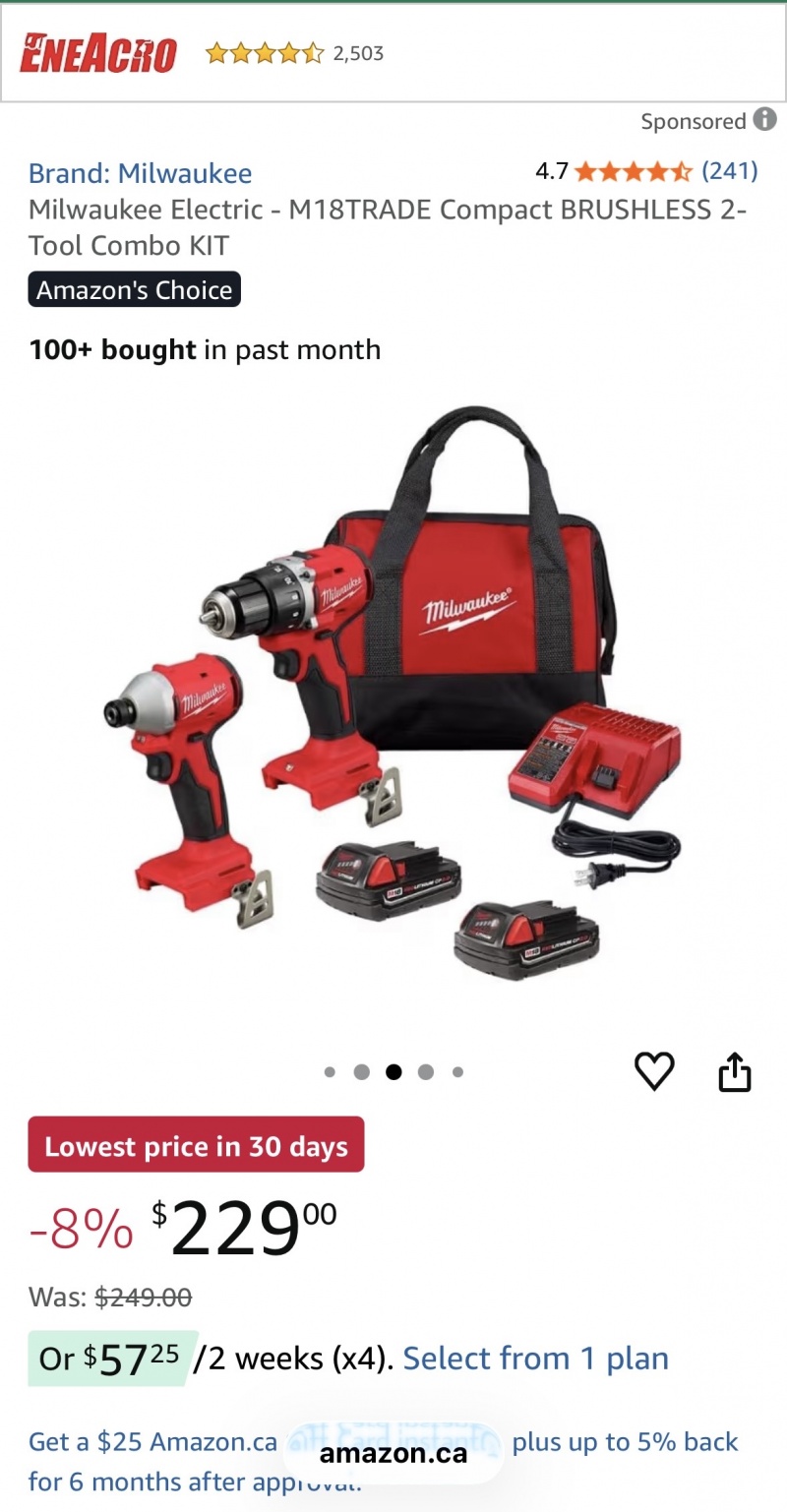Tap Select from 1 plan link
The width and height of the screenshot is (787, 1512).
(x=535, y=1359)
